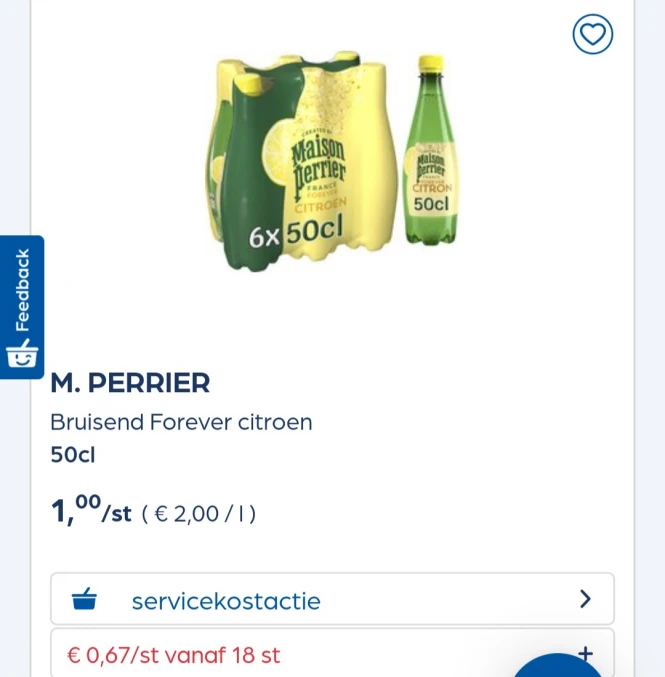View the Maison Perrier product image

pos(332,158)
